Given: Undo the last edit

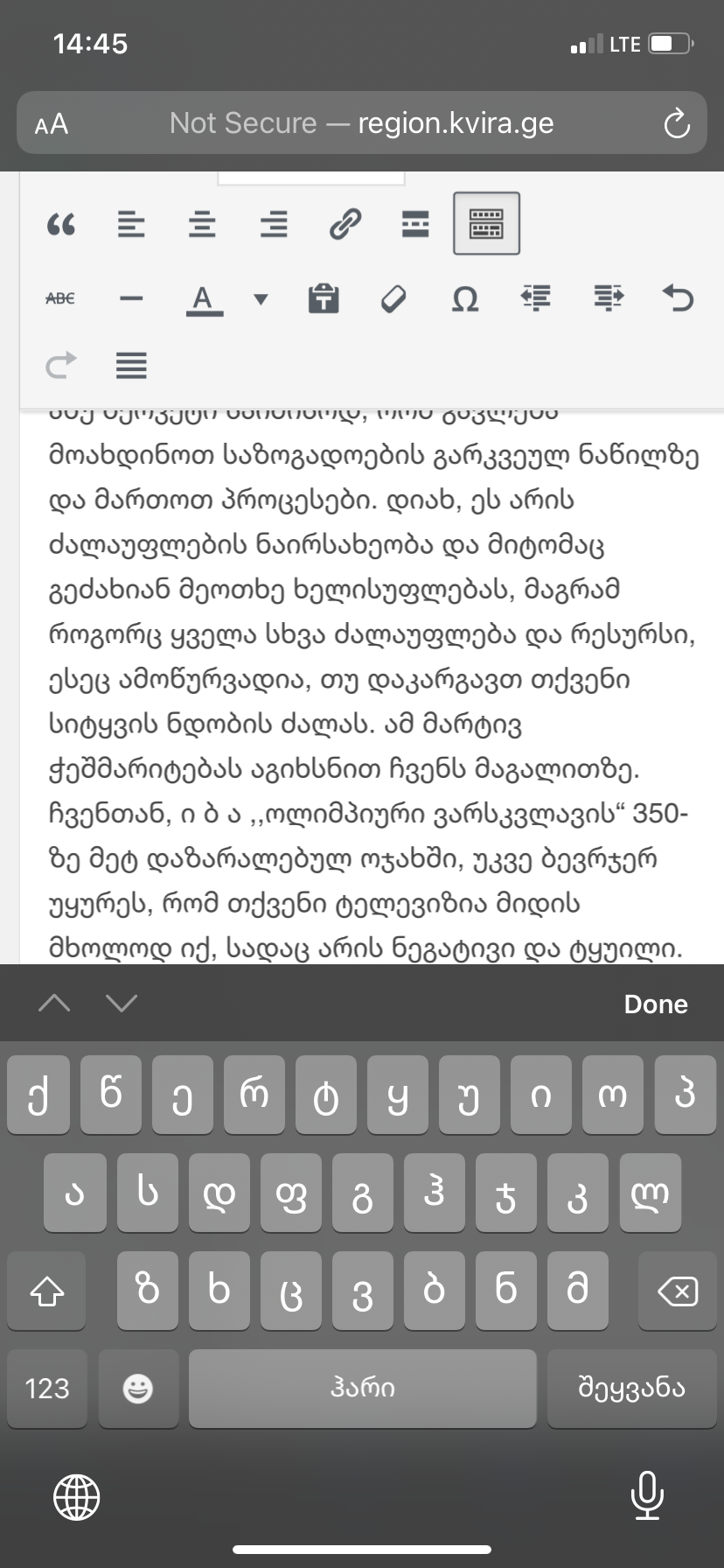Looking at the screenshot, I should [679, 298].
